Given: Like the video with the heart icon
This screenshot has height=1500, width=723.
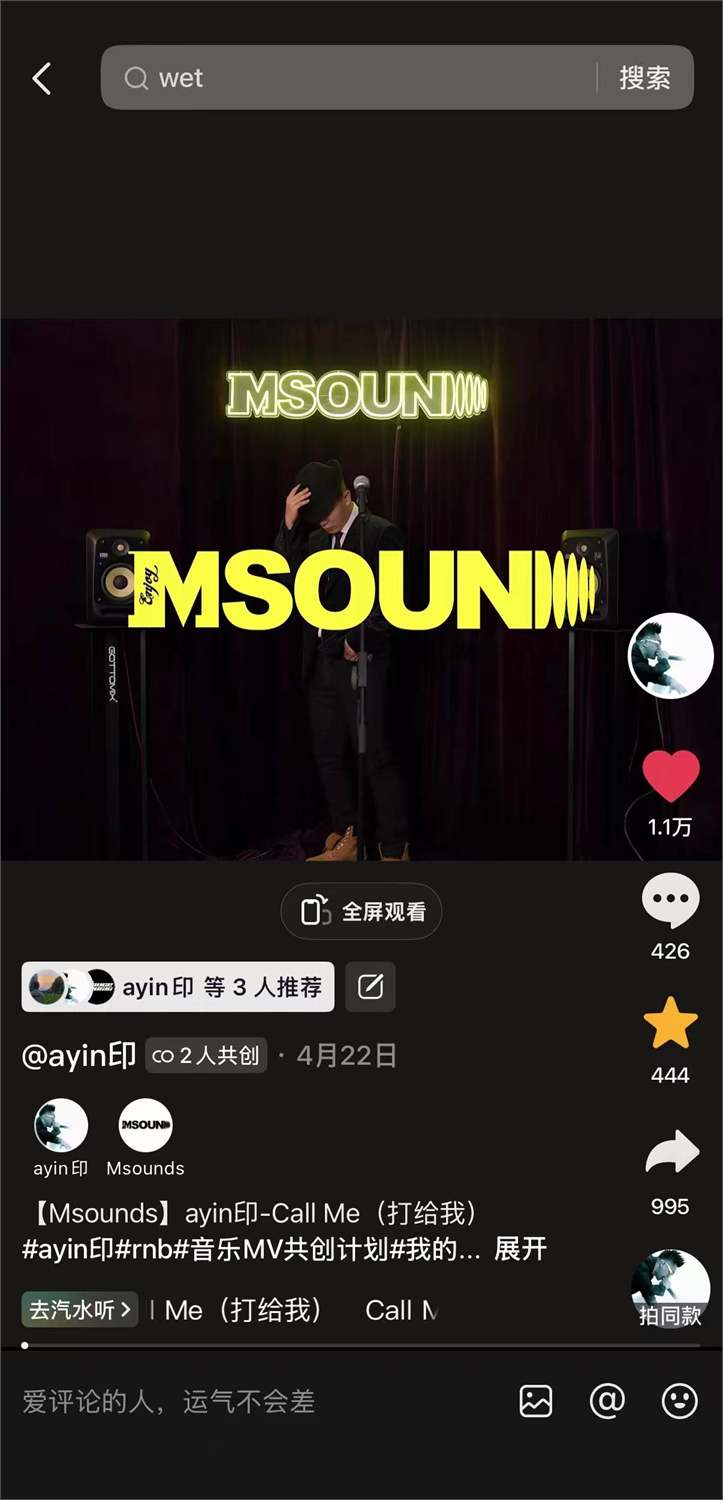Looking at the screenshot, I should pyautogui.click(x=670, y=777).
